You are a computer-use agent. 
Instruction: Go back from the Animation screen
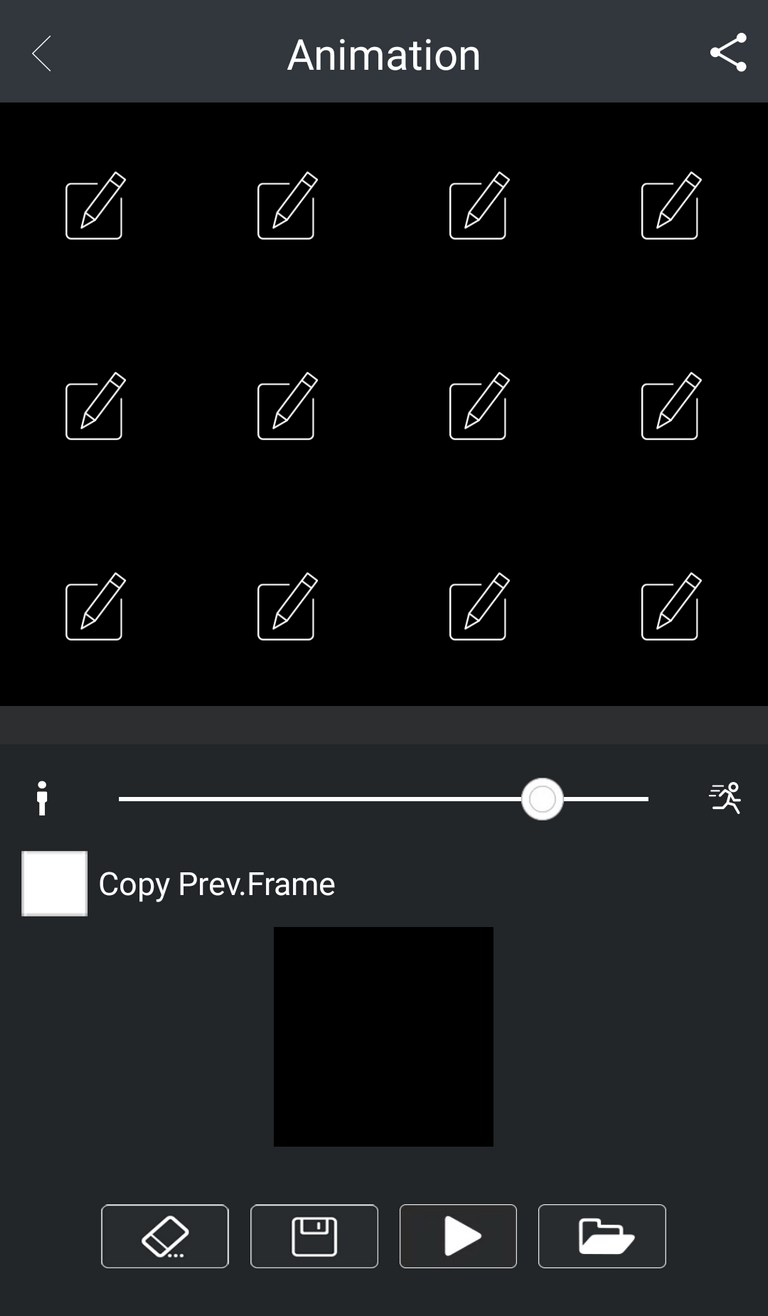[x=41, y=54]
